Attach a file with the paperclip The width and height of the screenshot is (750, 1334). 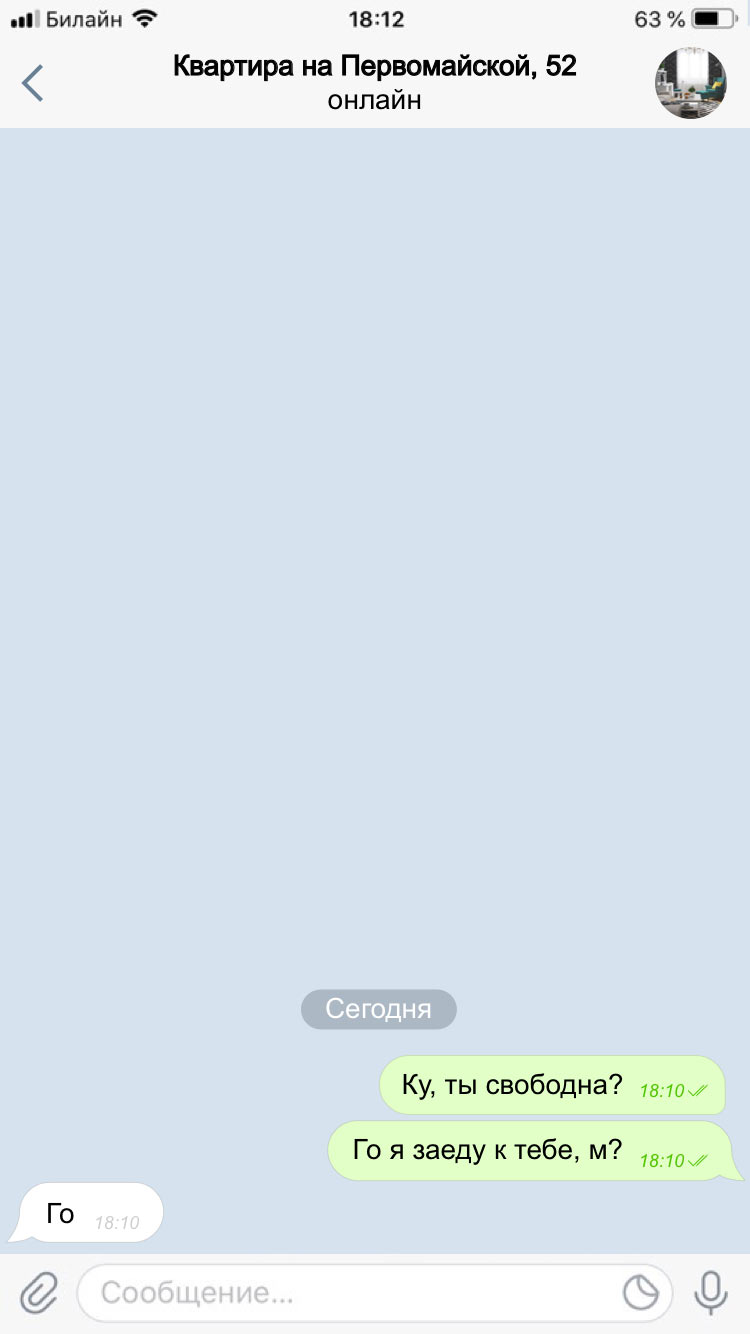click(39, 1293)
